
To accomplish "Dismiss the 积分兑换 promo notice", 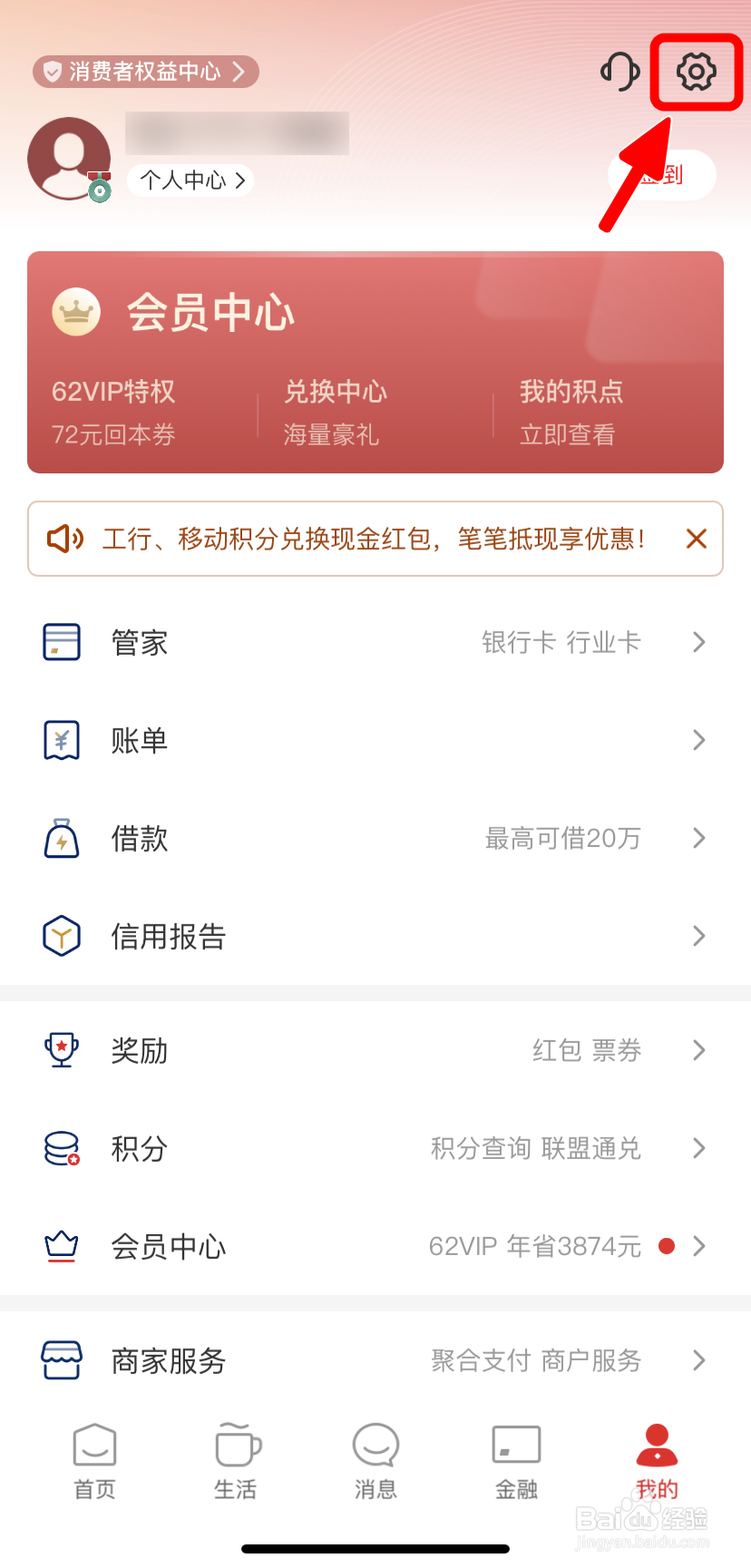I will coord(697,539).
